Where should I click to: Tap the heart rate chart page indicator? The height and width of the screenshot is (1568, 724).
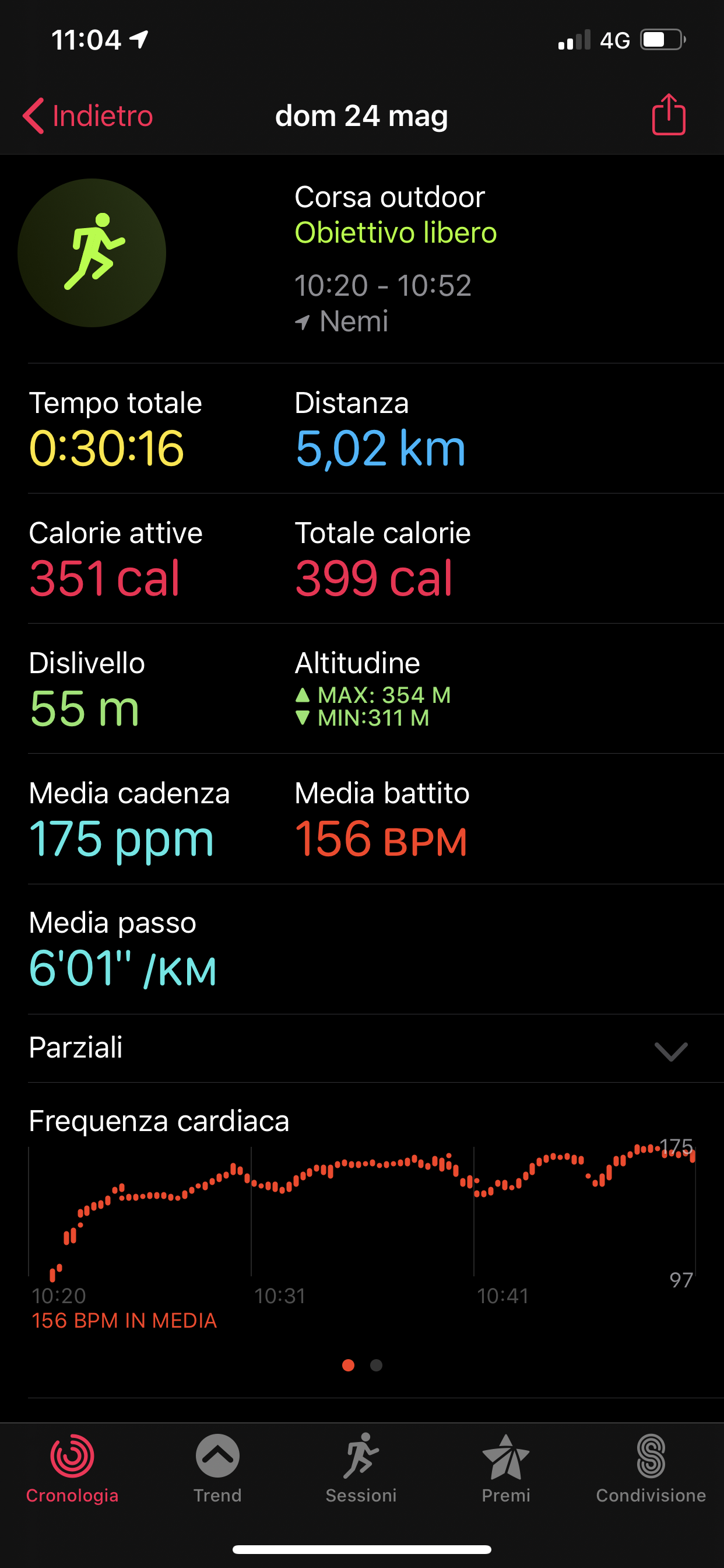[362, 1366]
